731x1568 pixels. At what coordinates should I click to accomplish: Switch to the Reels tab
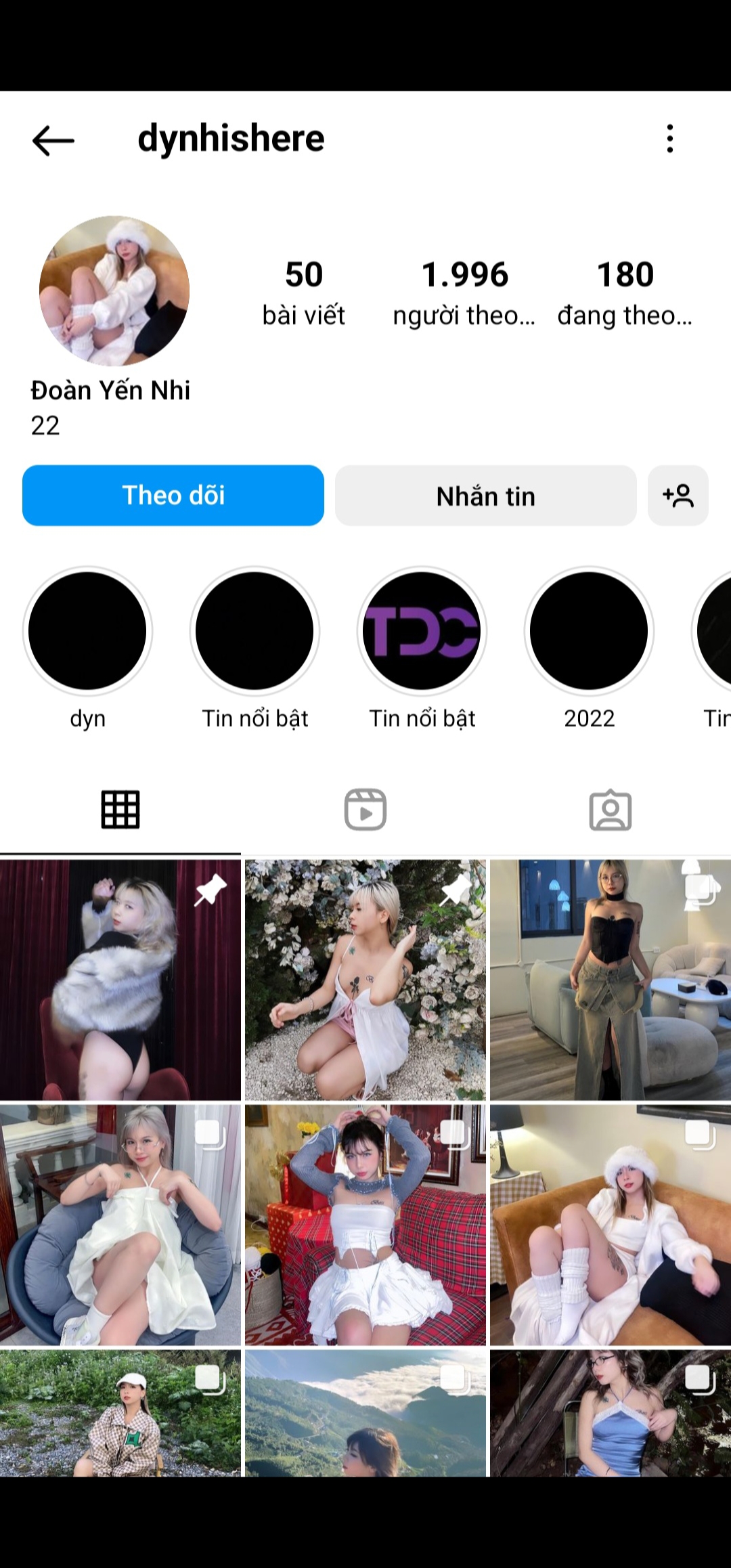coord(365,809)
